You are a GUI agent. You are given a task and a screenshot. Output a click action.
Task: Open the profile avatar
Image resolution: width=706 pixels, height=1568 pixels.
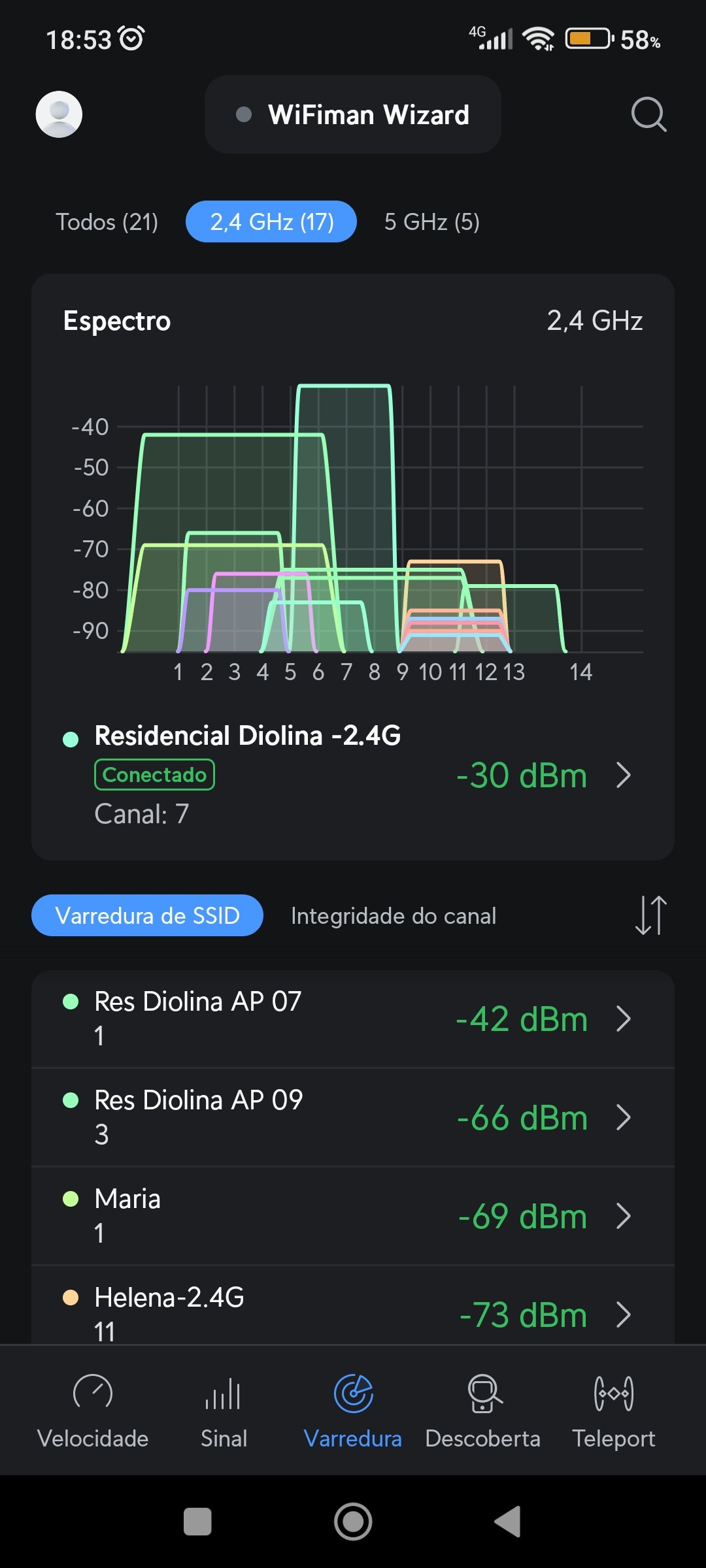(59, 114)
